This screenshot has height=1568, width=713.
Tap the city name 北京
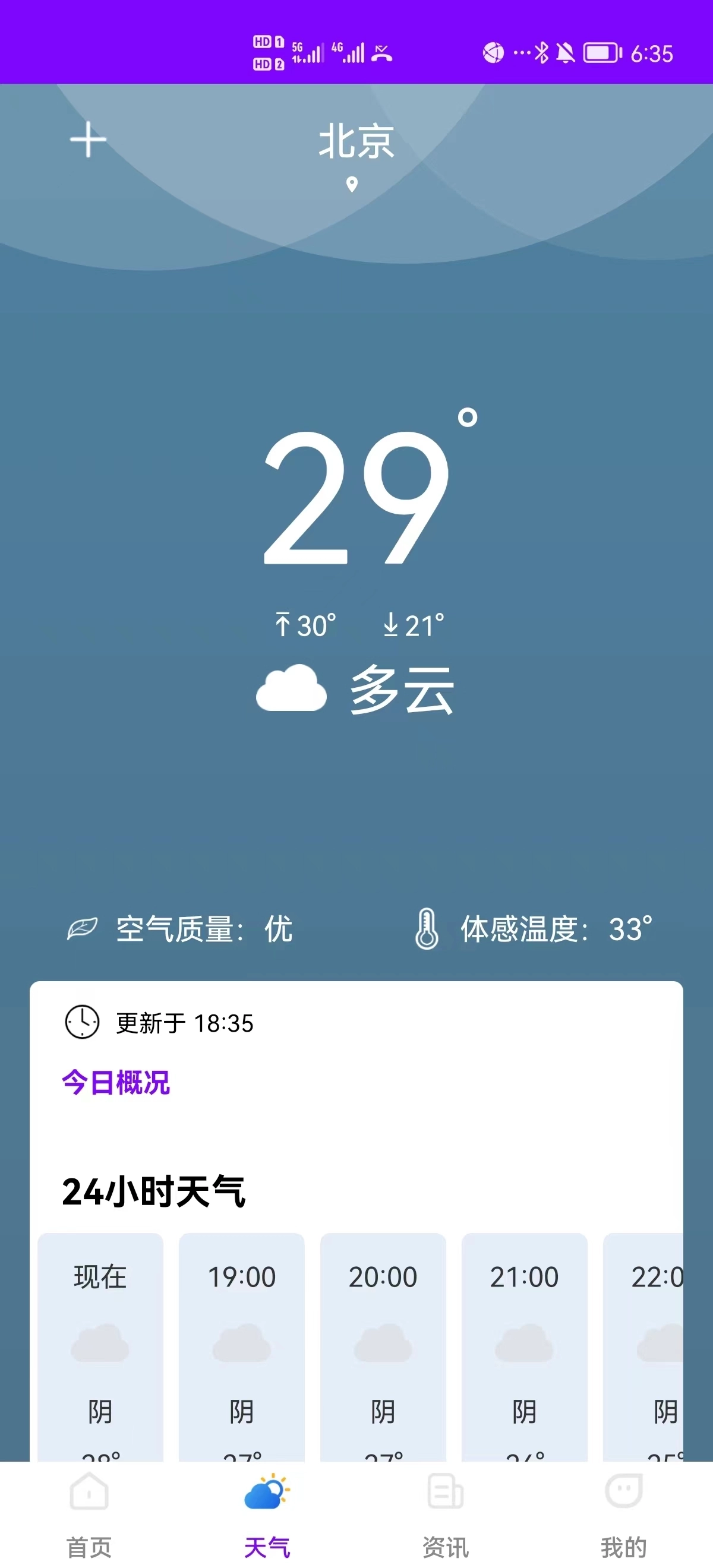tap(356, 141)
